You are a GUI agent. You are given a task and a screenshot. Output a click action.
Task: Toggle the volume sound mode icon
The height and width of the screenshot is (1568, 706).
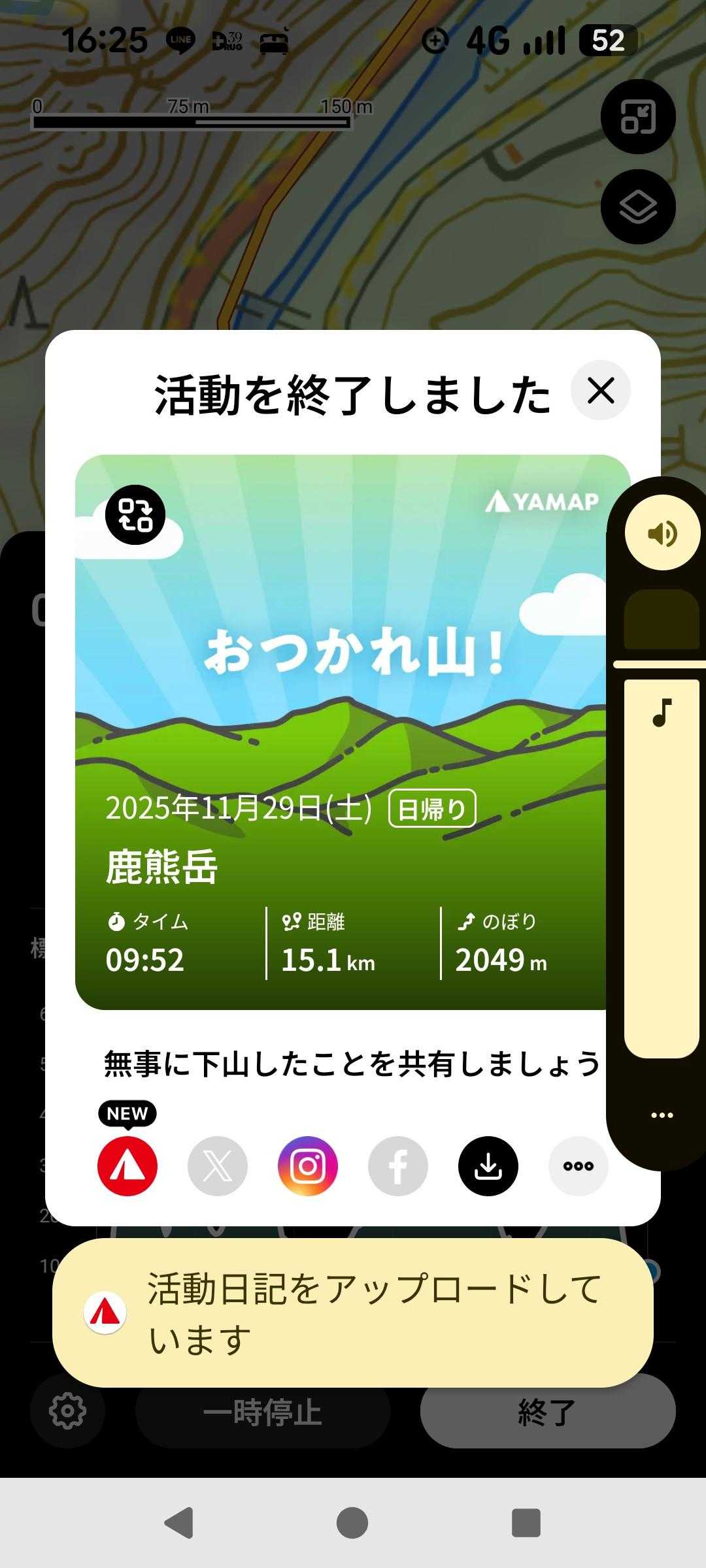click(662, 533)
